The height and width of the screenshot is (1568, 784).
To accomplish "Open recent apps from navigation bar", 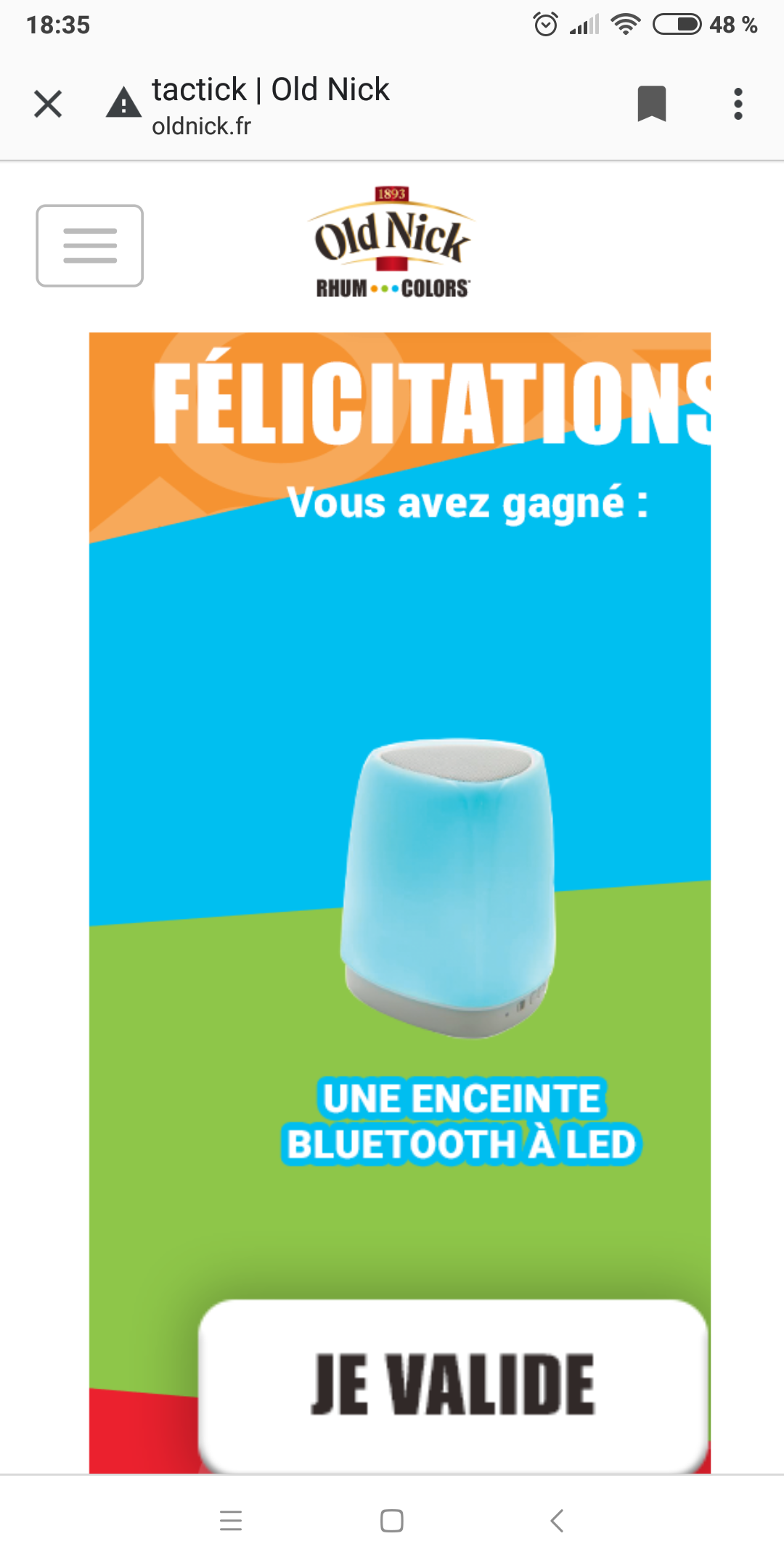I will (231, 1520).
